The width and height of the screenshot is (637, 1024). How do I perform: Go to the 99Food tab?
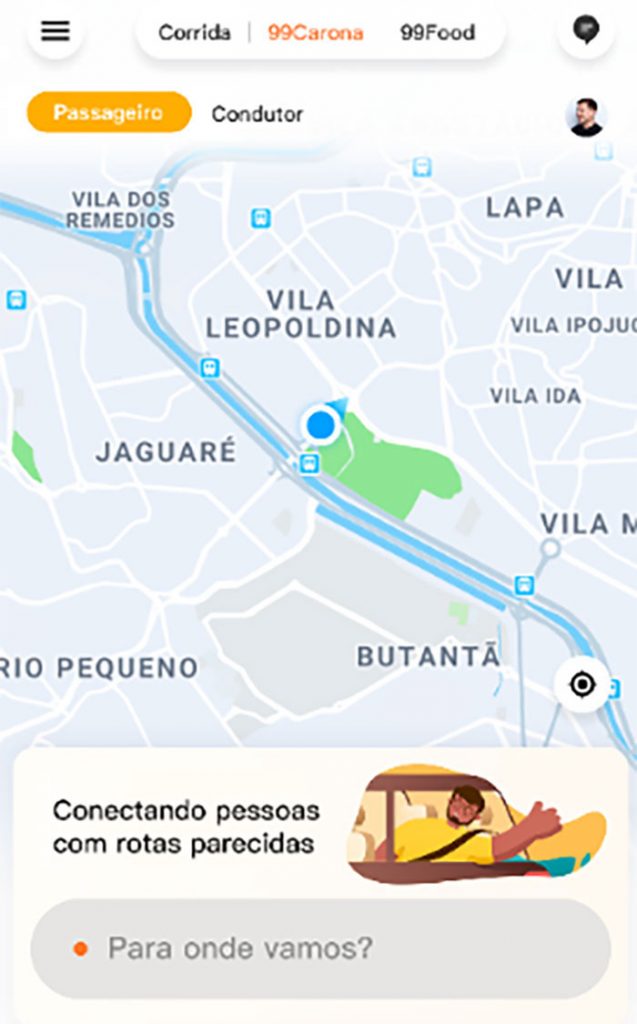[437, 32]
